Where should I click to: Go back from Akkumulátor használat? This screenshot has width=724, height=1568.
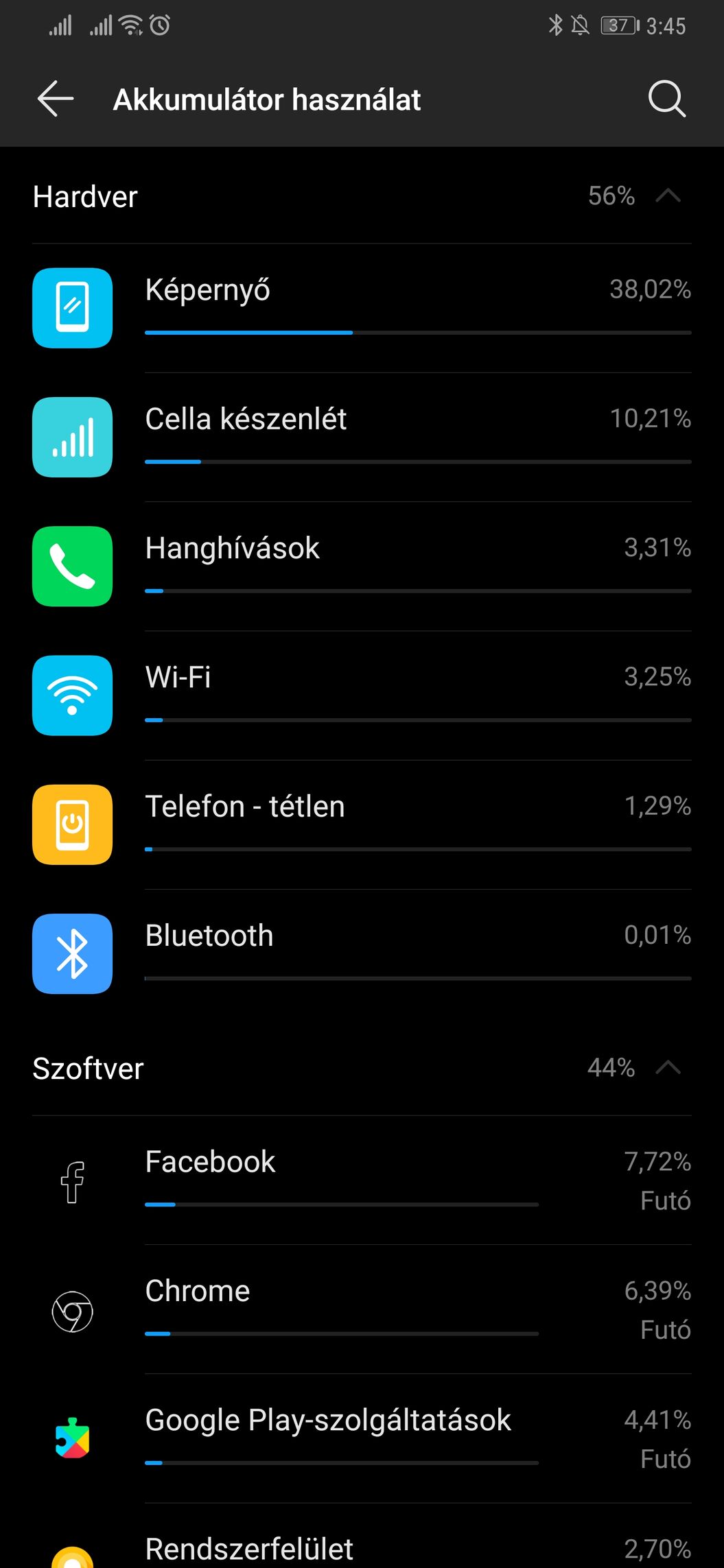click(56, 99)
